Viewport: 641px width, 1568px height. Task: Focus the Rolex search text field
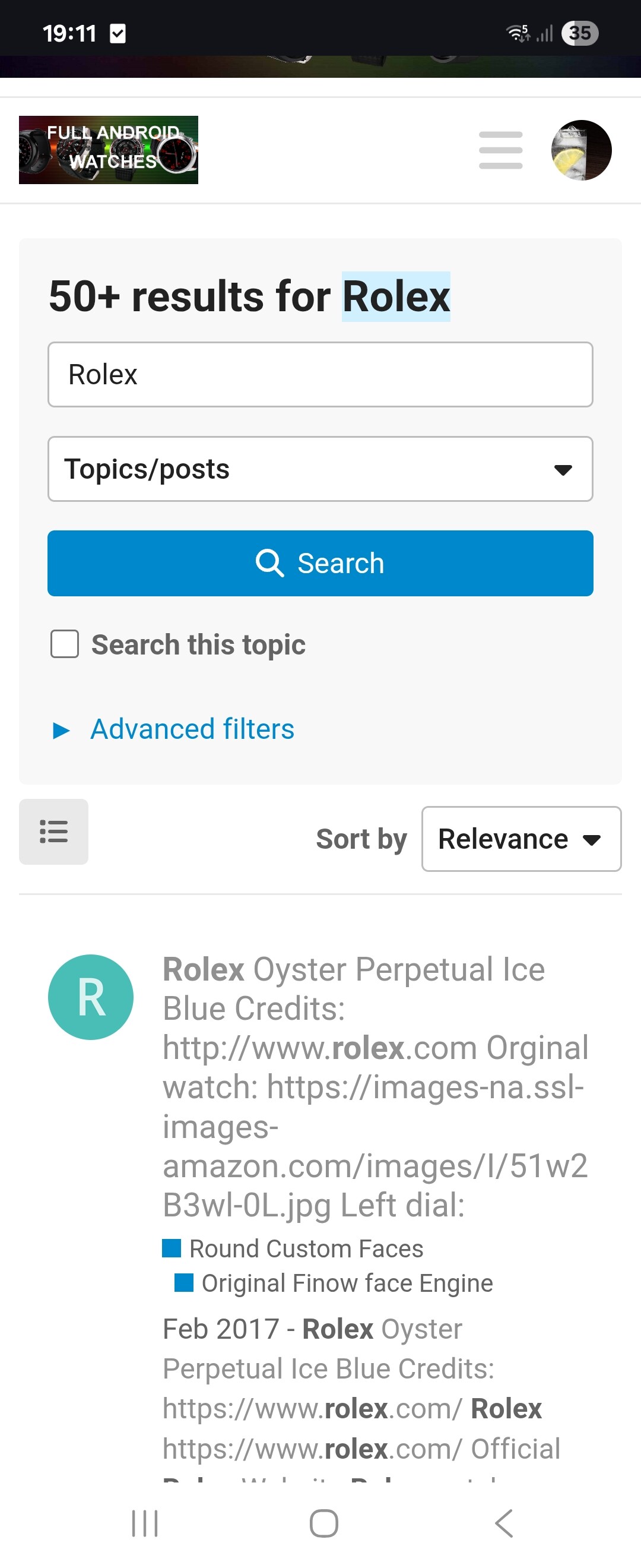click(x=320, y=374)
